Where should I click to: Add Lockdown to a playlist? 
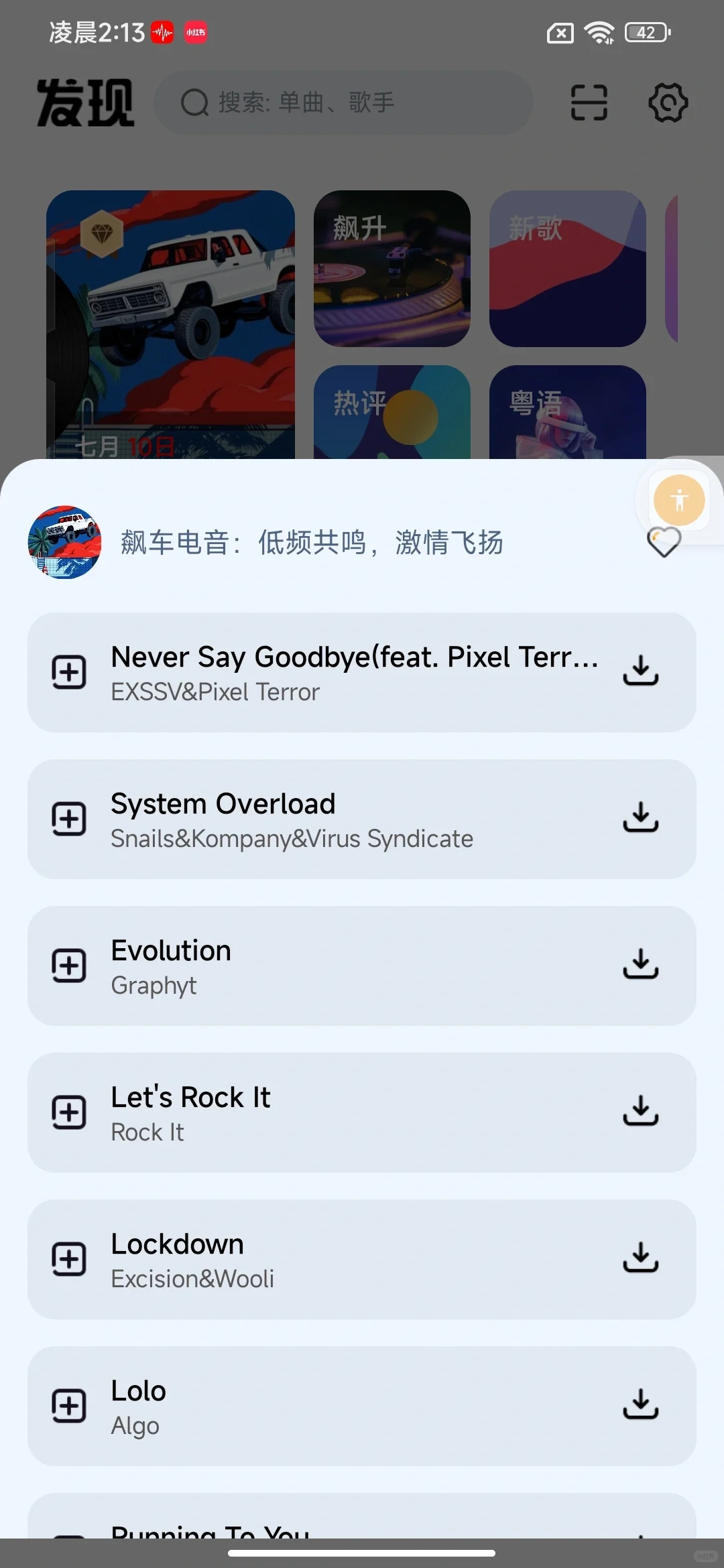click(x=69, y=1259)
